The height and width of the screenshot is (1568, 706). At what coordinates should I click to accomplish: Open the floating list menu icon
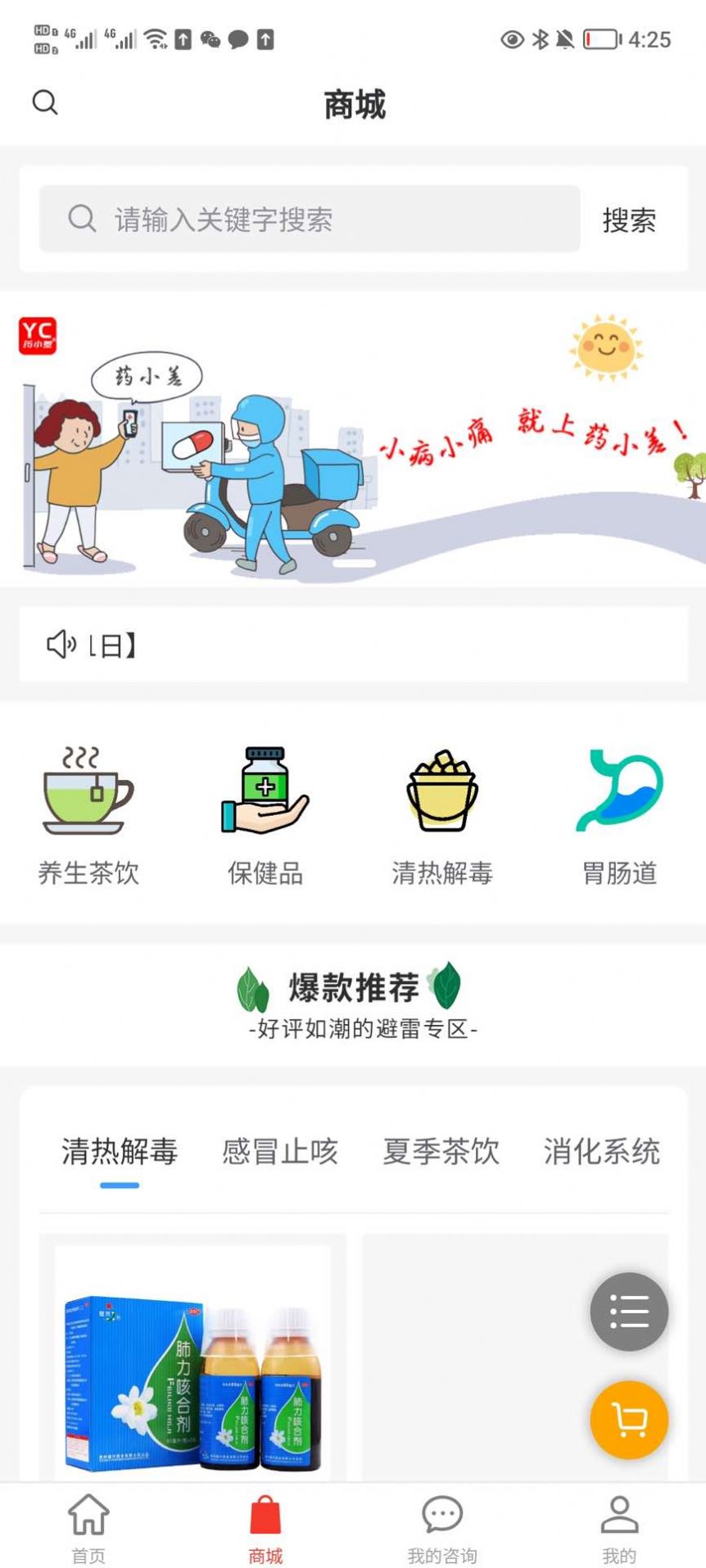click(x=628, y=1311)
